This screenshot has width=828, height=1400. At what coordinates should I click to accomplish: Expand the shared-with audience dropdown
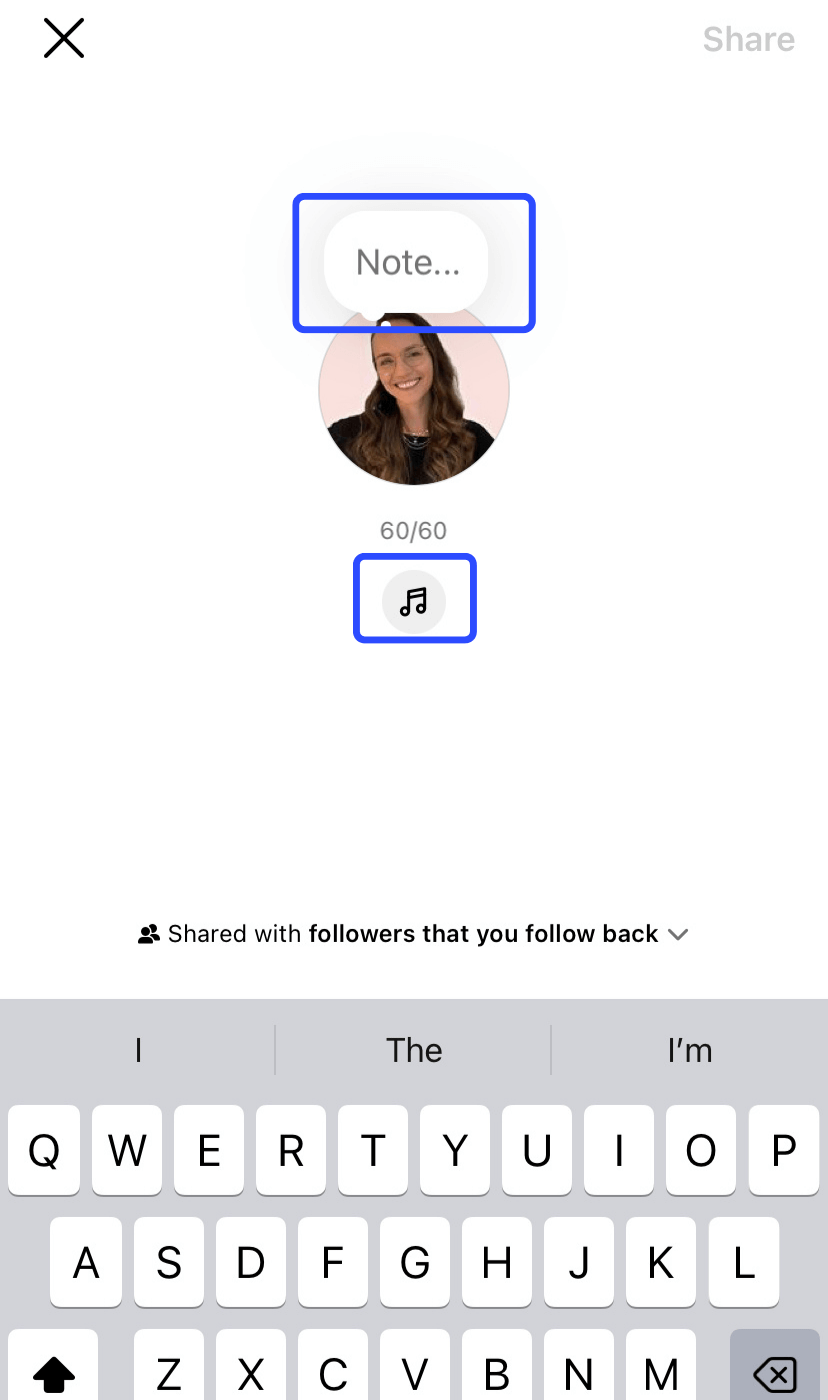pyautogui.click(x=677, y=934)
